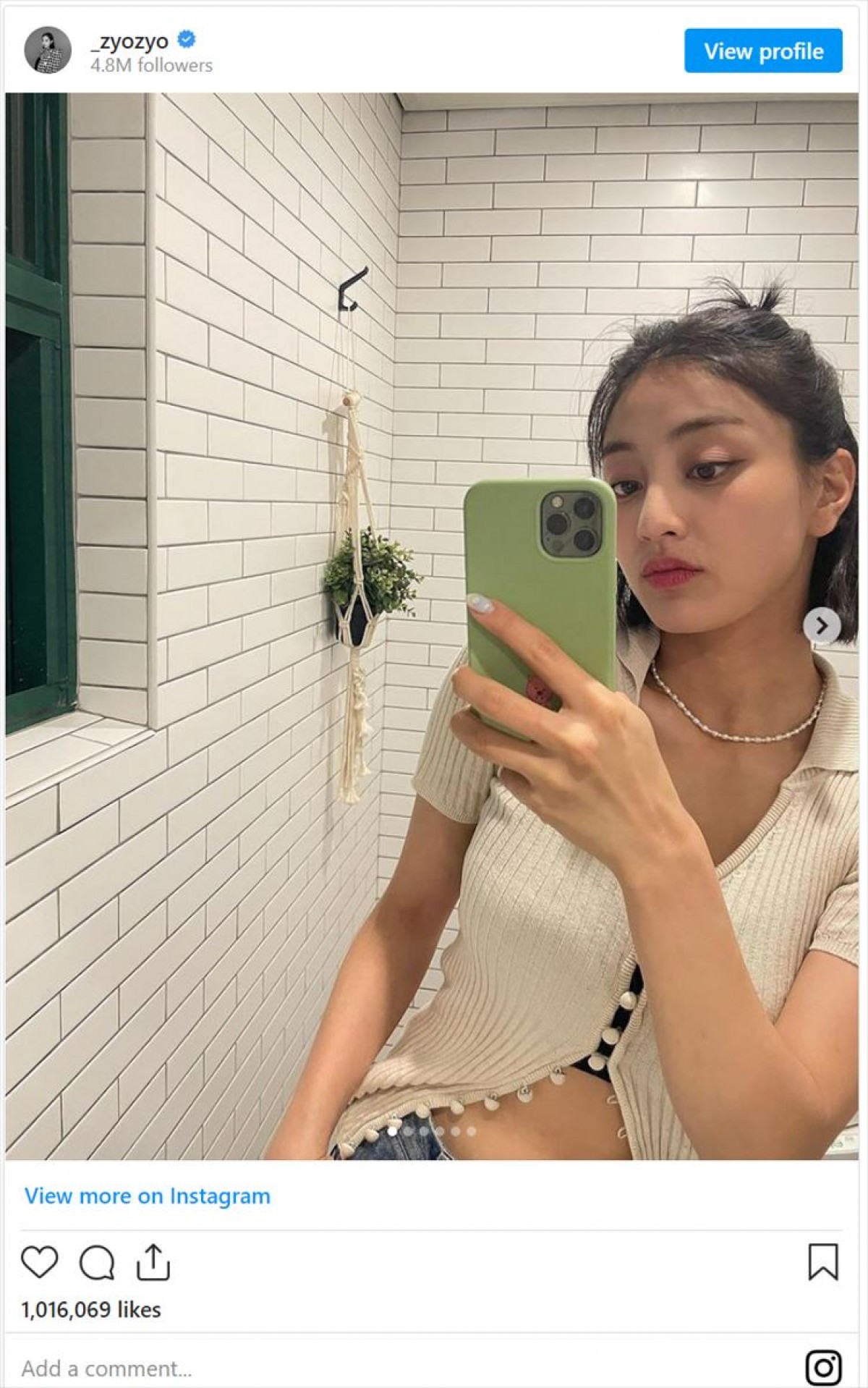Like this post with heart icon

coord(40,1262)
